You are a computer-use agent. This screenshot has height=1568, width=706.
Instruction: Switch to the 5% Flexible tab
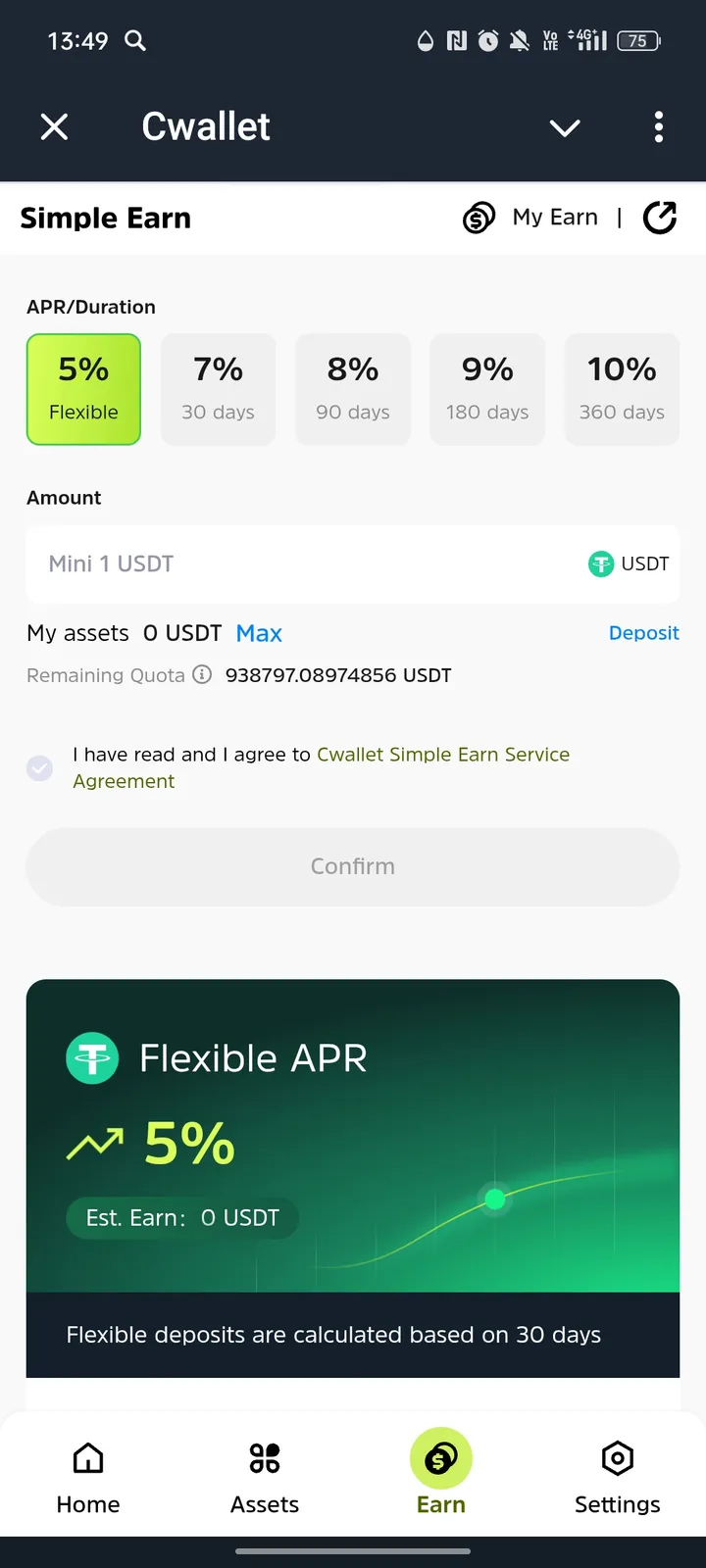83,389
